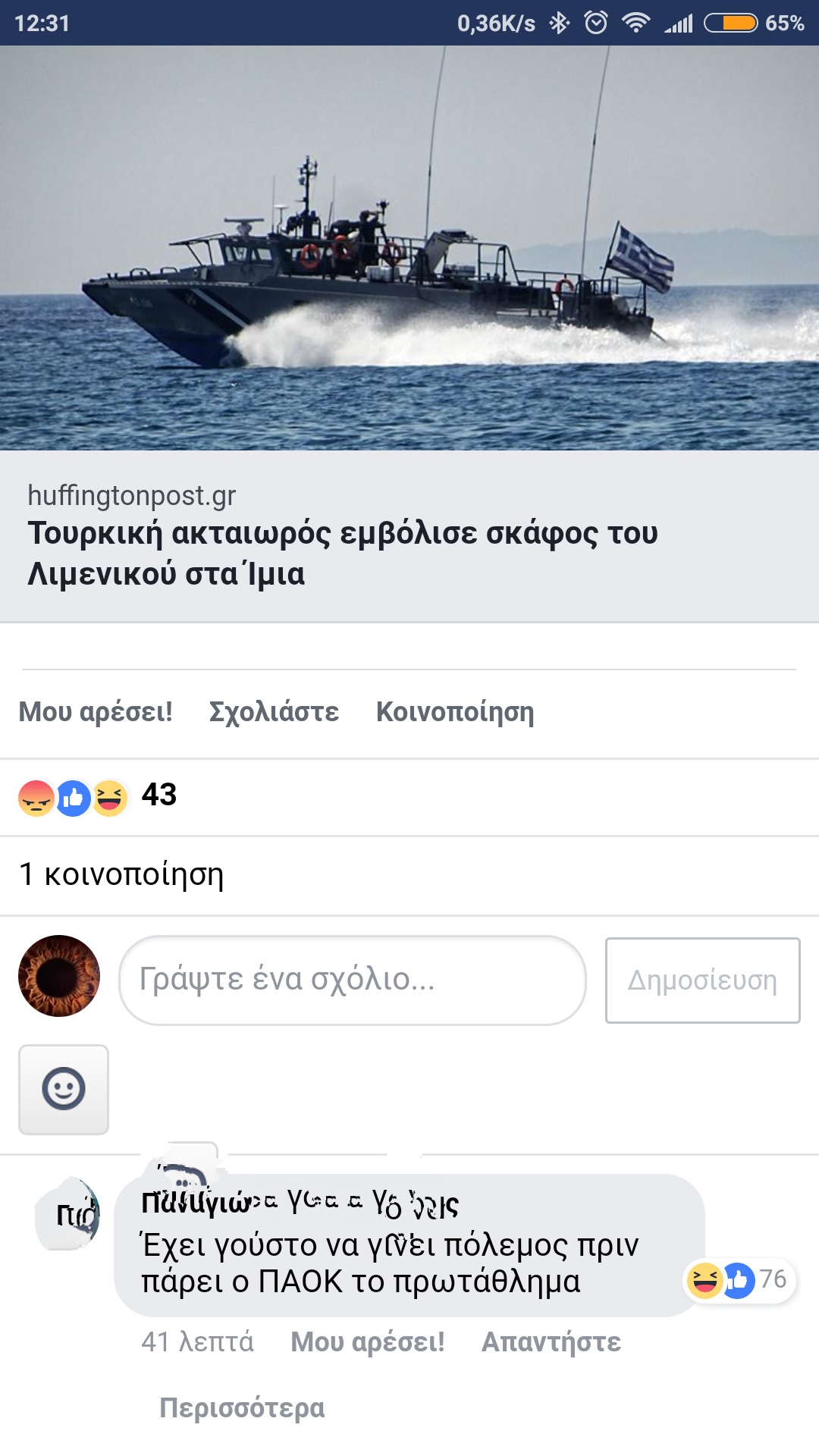Screen dimensions: 819x1456
Task: Open the emoji sticker picker
Action: tap(64, 1089)
